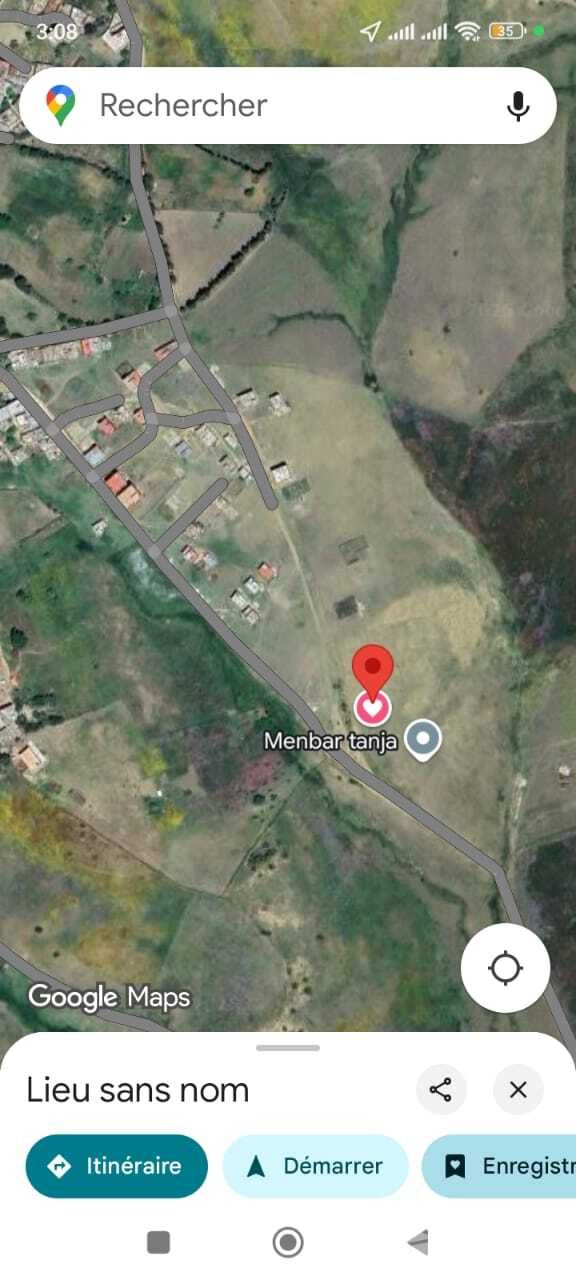Center map on my location
Viewport: 576px width, 1280px height.
click(x=506, y=968)
